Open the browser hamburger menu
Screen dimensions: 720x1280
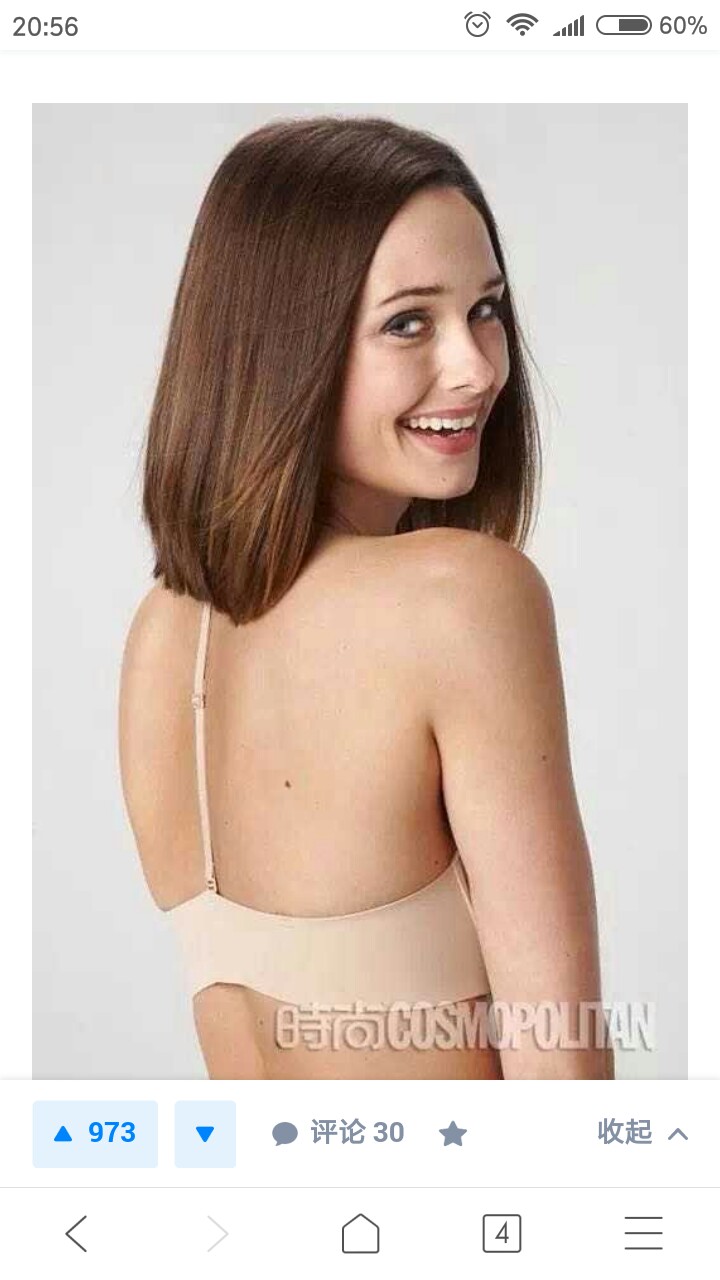[644, 1234]
